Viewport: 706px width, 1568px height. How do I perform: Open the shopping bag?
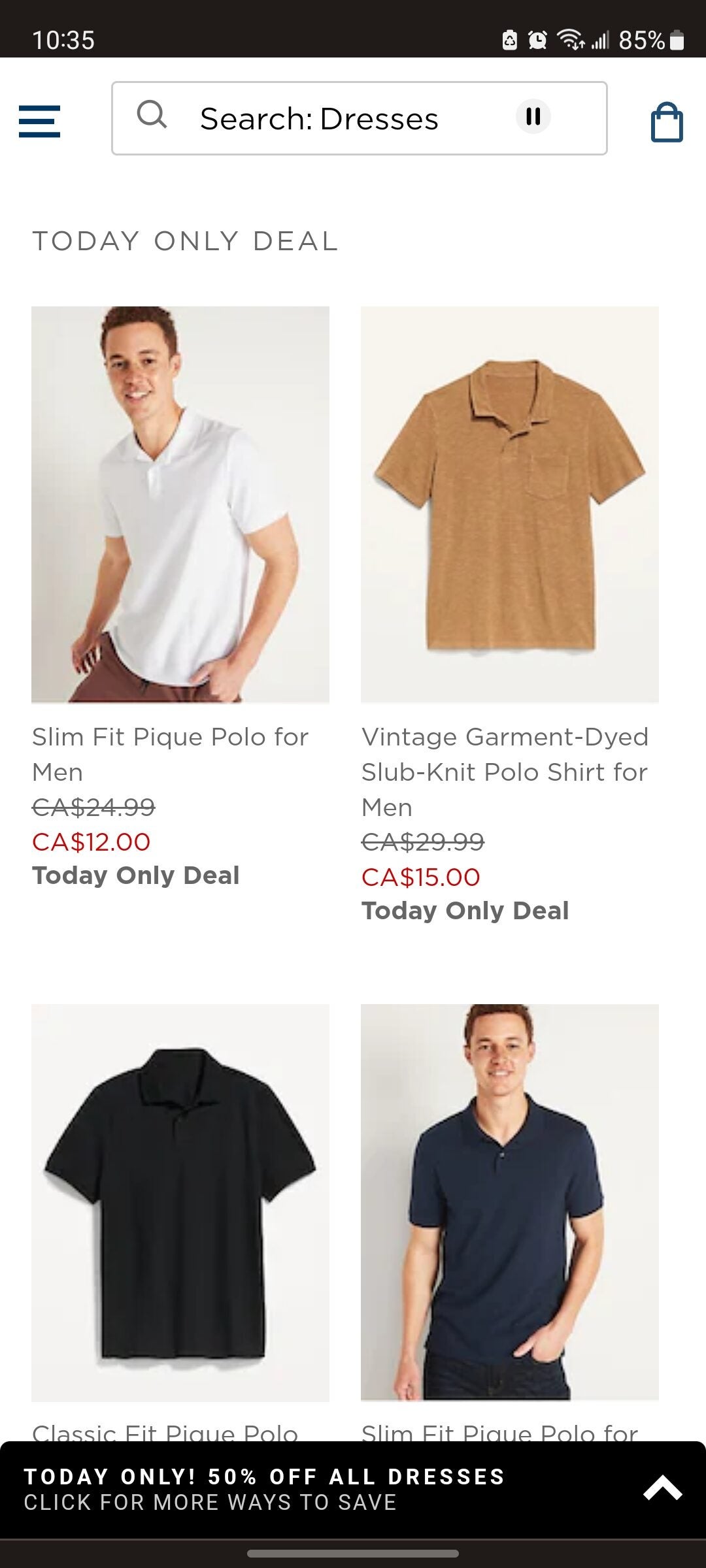coord(667,122)
